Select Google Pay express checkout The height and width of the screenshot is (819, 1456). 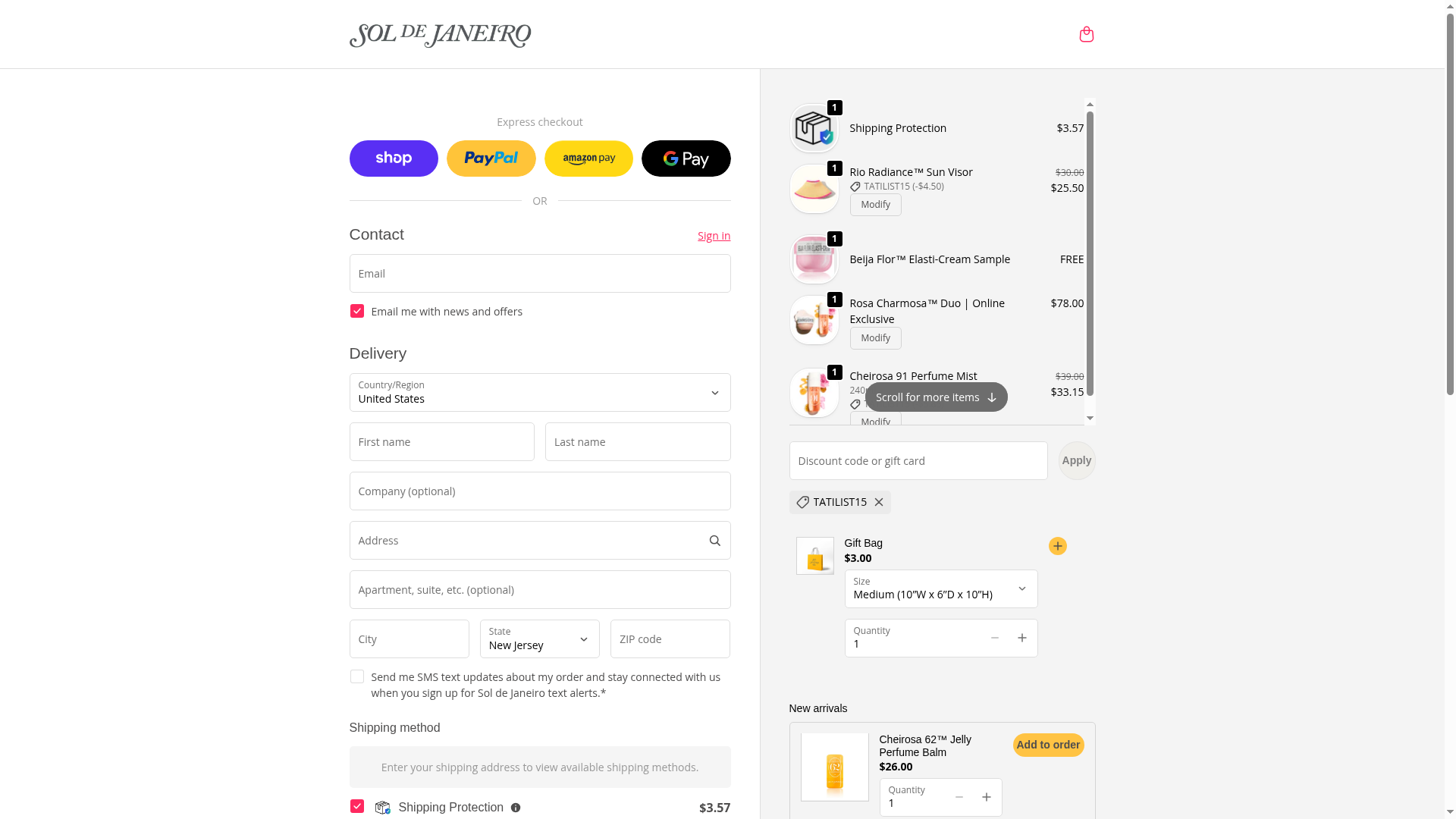tap(686, 158)
